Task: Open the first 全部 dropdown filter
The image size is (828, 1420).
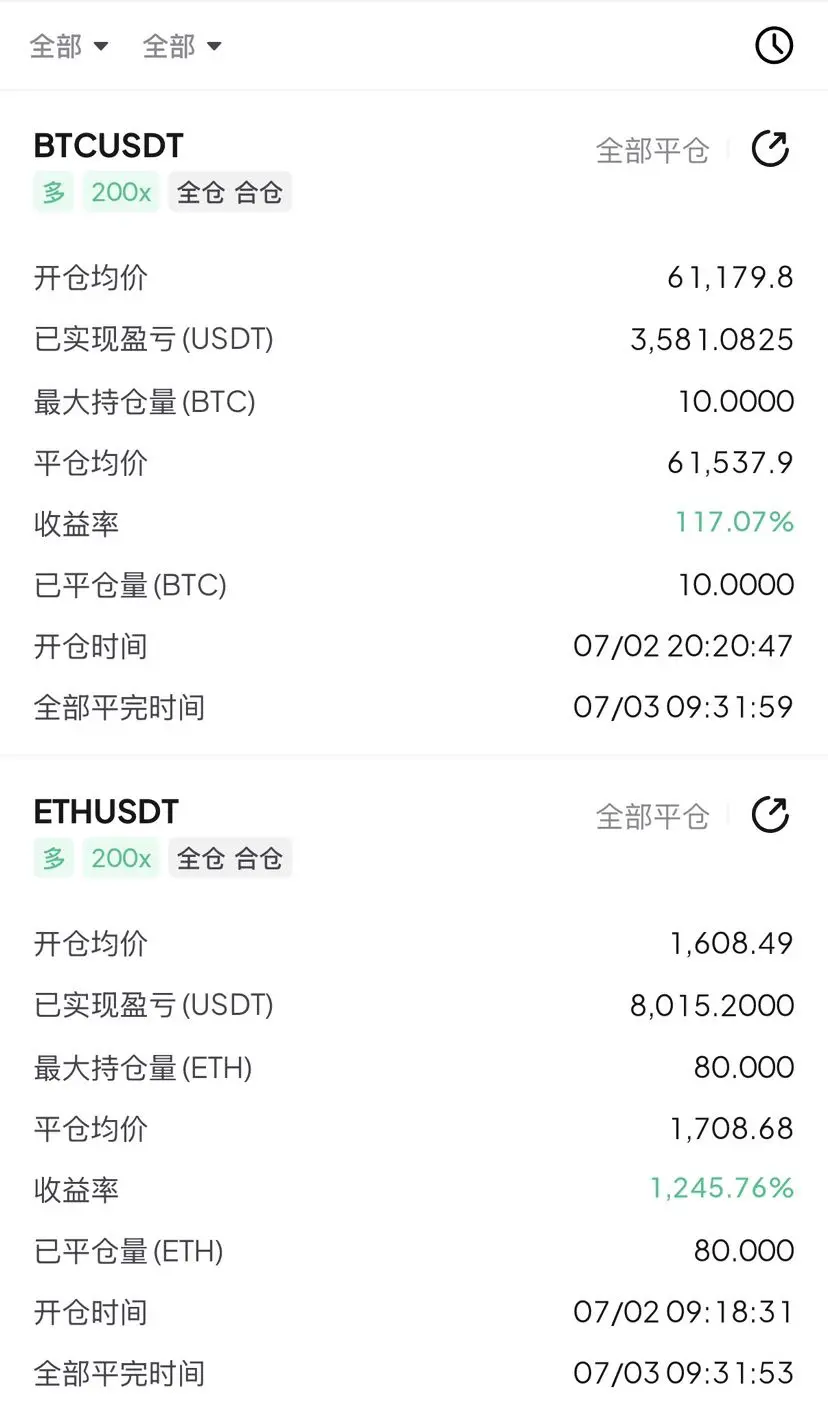Action: pyautogui.click(x=69, y=46)
